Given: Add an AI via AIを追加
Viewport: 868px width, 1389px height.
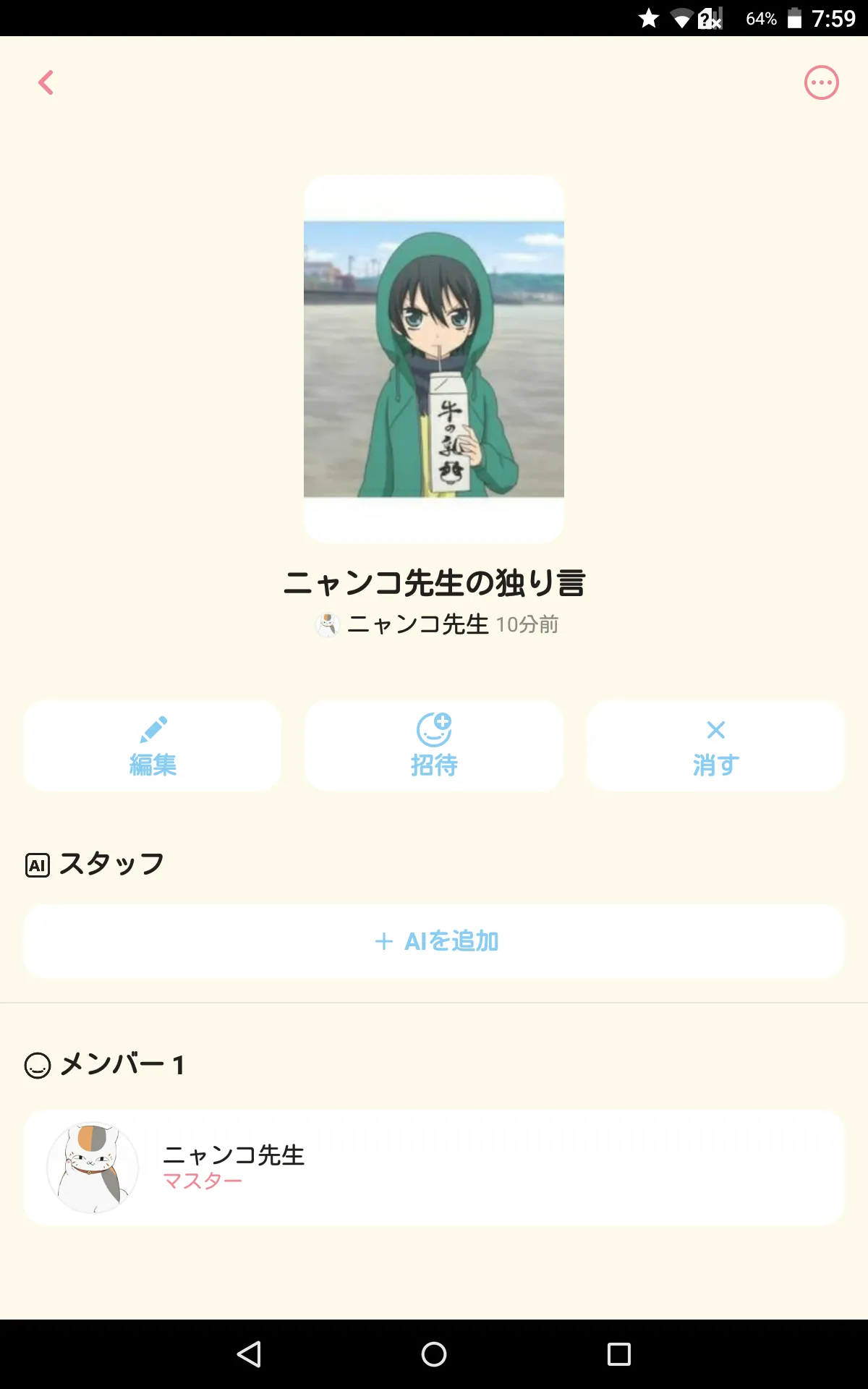Looking at the screenshot, I should [434, 941].
